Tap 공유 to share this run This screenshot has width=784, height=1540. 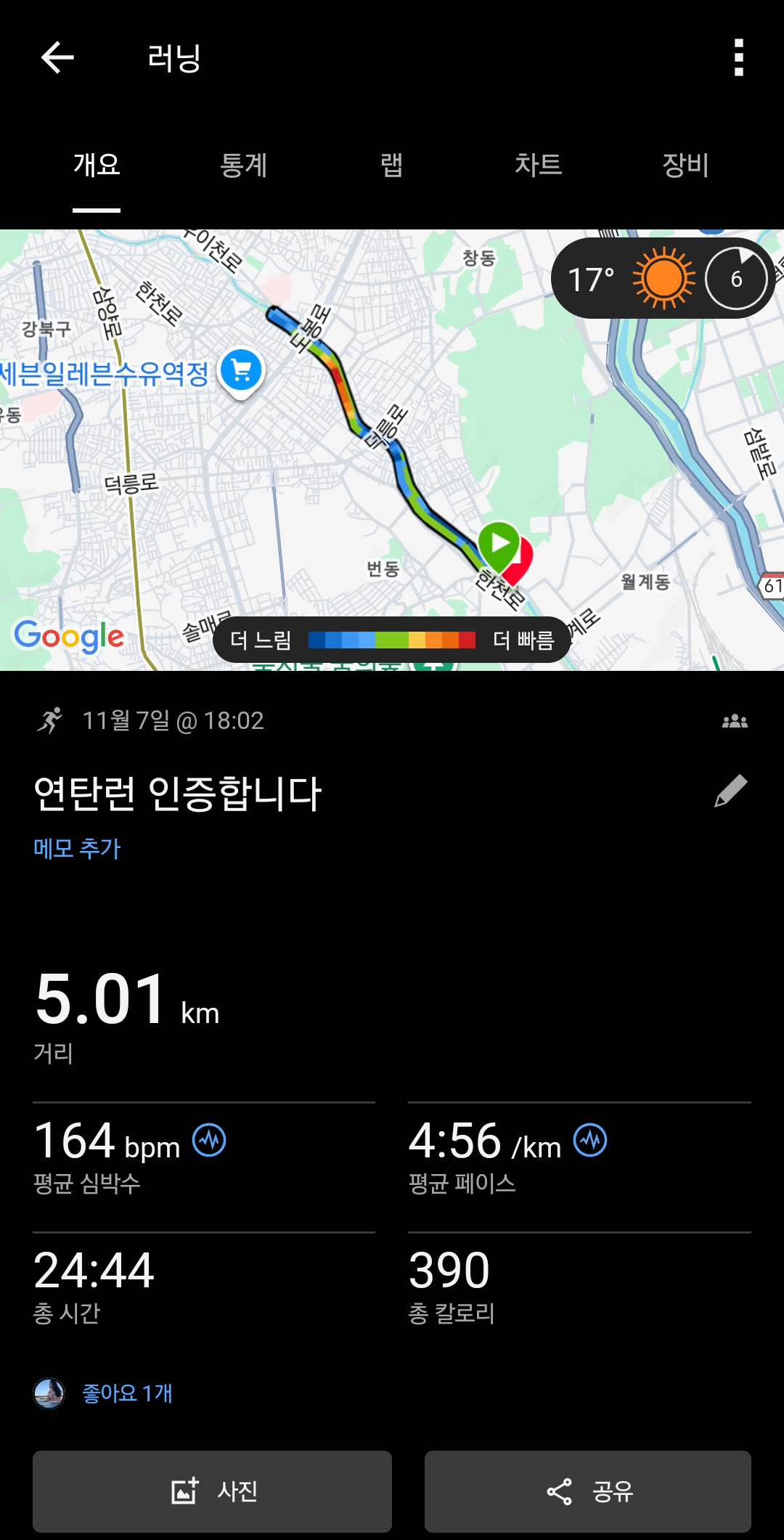tap(587, 1492)
